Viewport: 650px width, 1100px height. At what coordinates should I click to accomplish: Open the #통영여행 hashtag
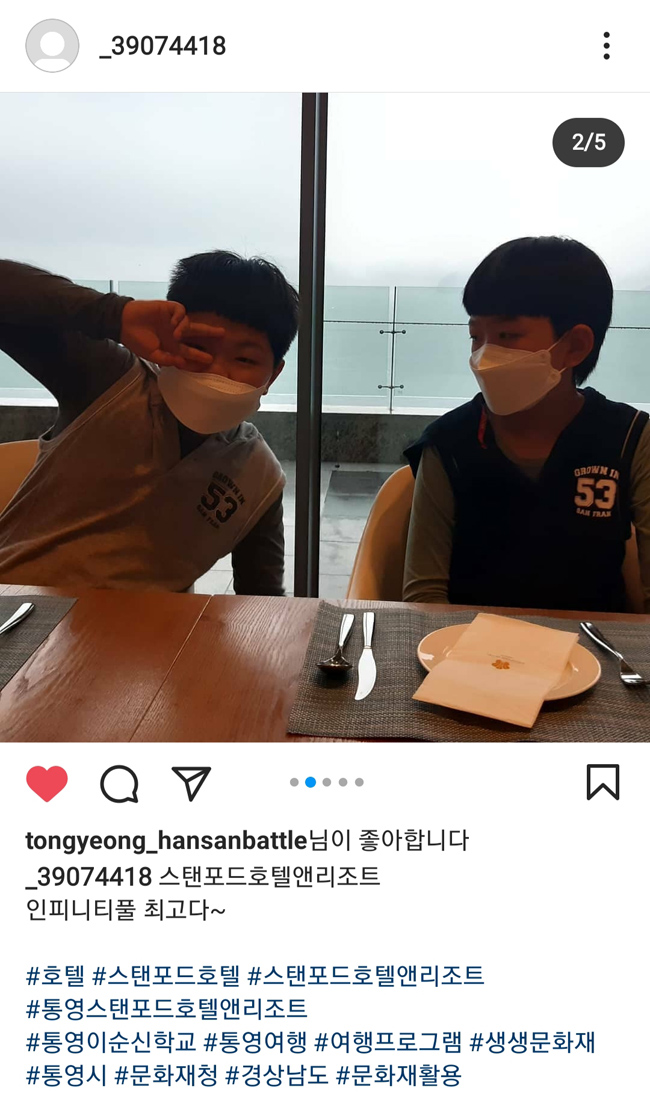tap(255, 1042)
